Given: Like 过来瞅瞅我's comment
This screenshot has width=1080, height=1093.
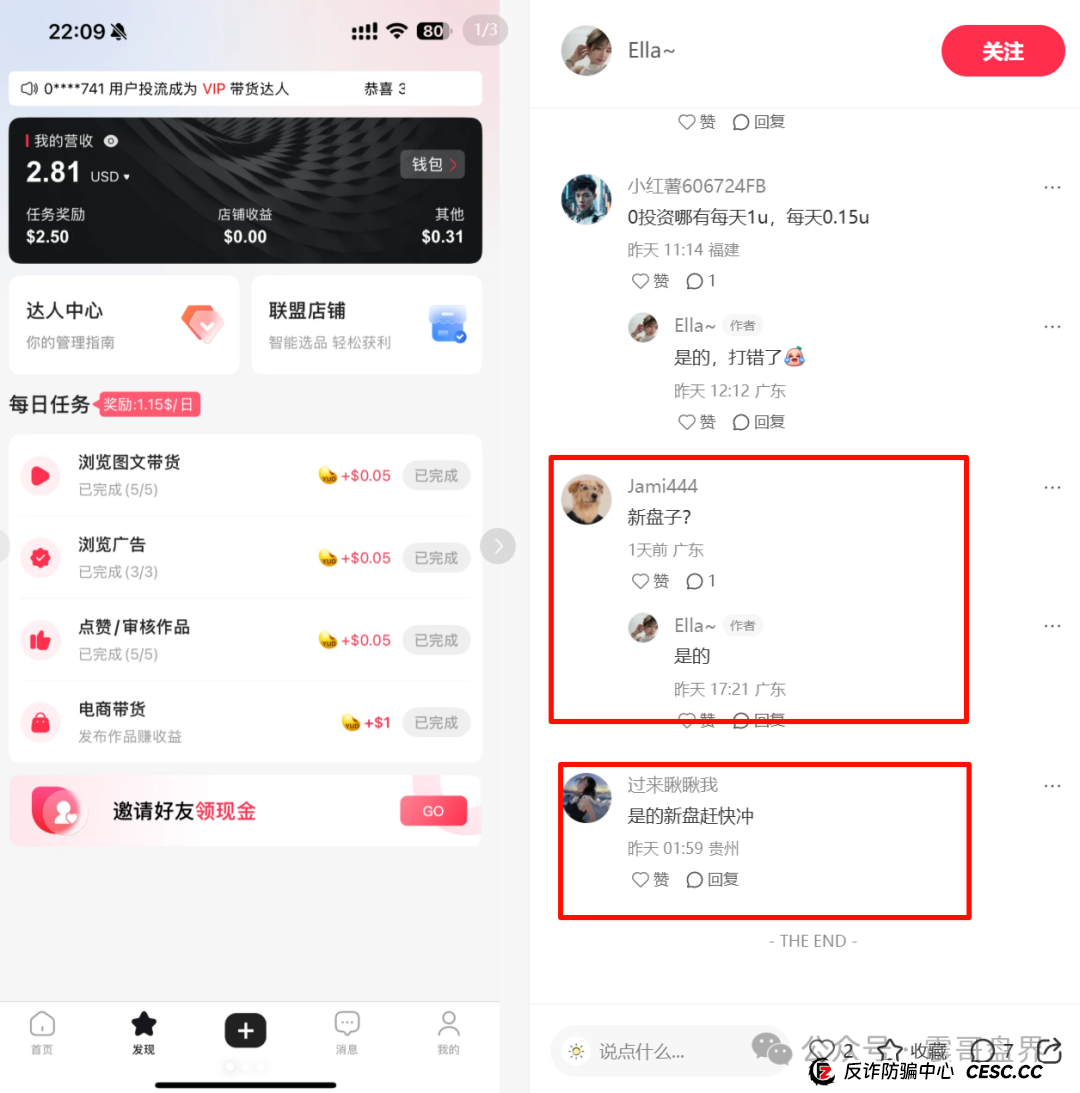Looking at the screenshot, I should pos(650,880).
